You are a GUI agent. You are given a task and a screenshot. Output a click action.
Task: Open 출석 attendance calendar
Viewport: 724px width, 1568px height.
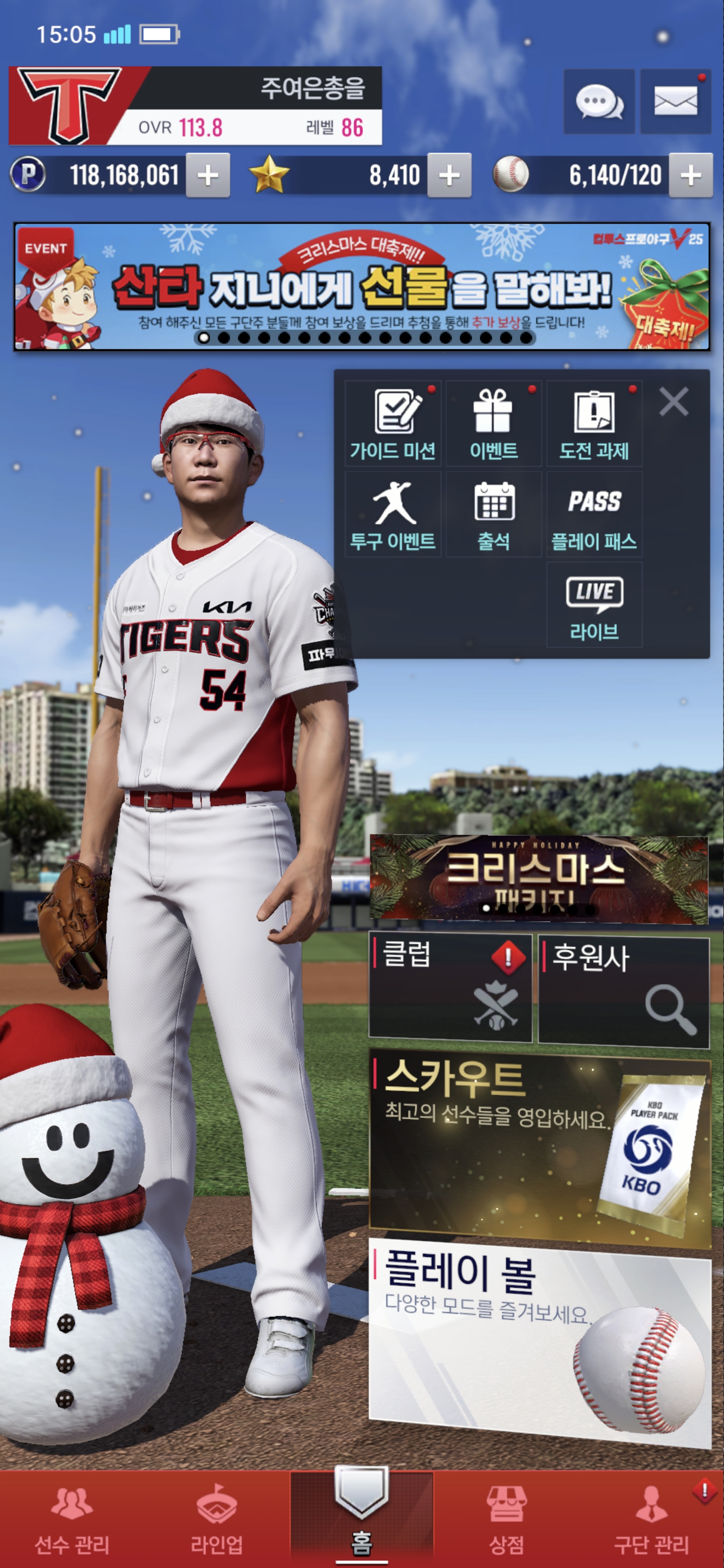[493, 514]
